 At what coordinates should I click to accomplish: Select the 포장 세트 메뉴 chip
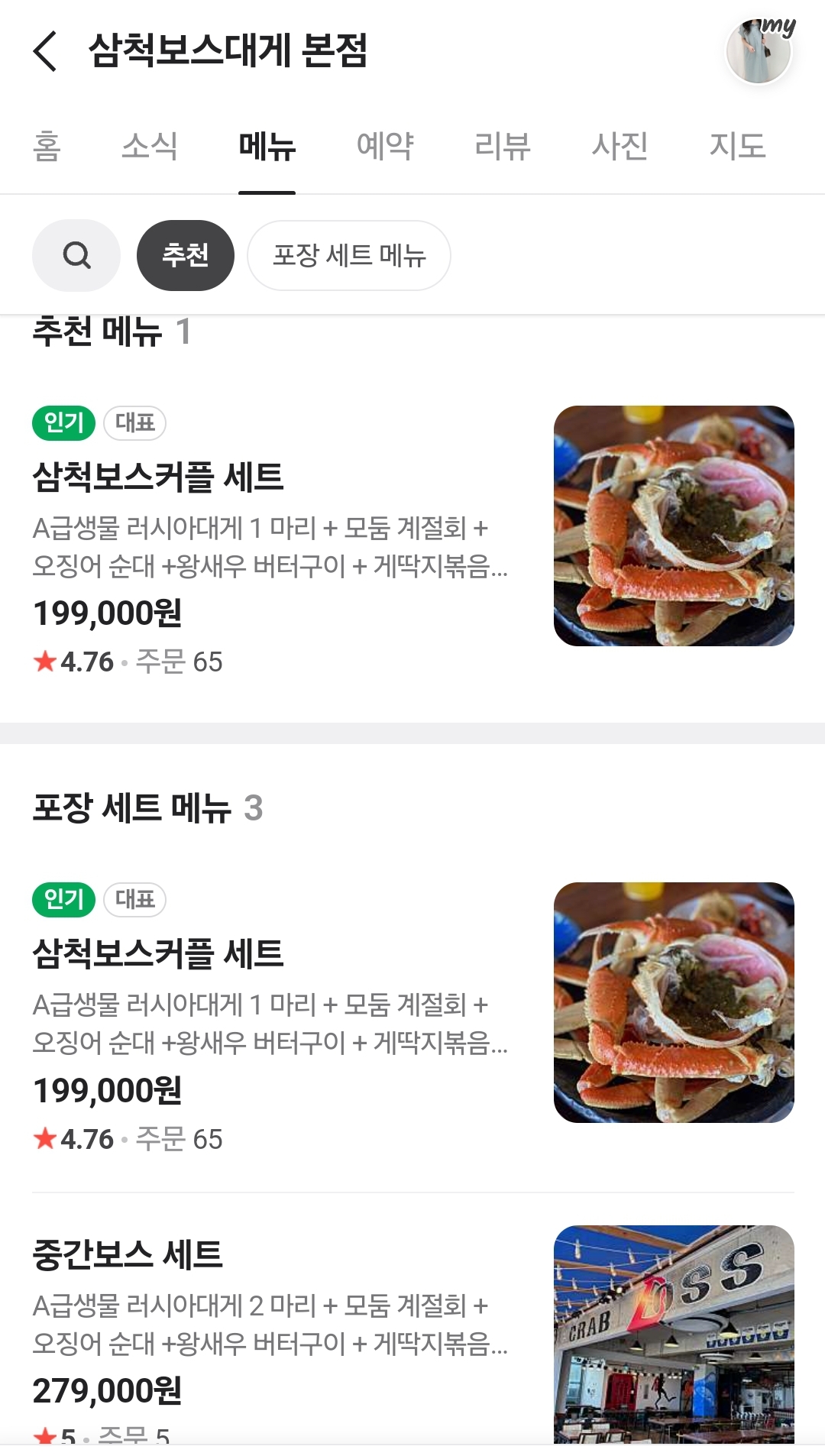(x=349, y=255)
